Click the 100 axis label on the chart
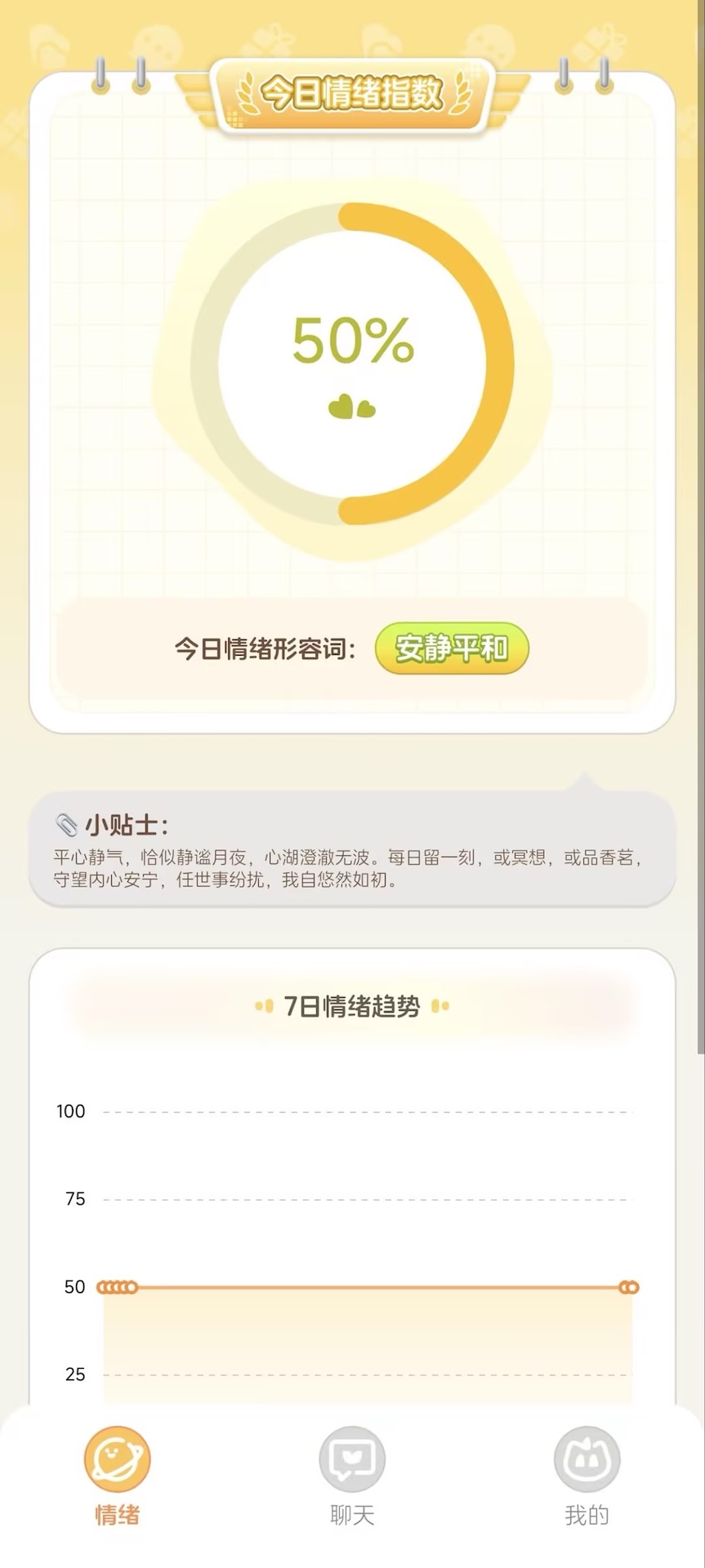The width and height of the screenshot is (705, 1568). click(x=70, y=1111)
